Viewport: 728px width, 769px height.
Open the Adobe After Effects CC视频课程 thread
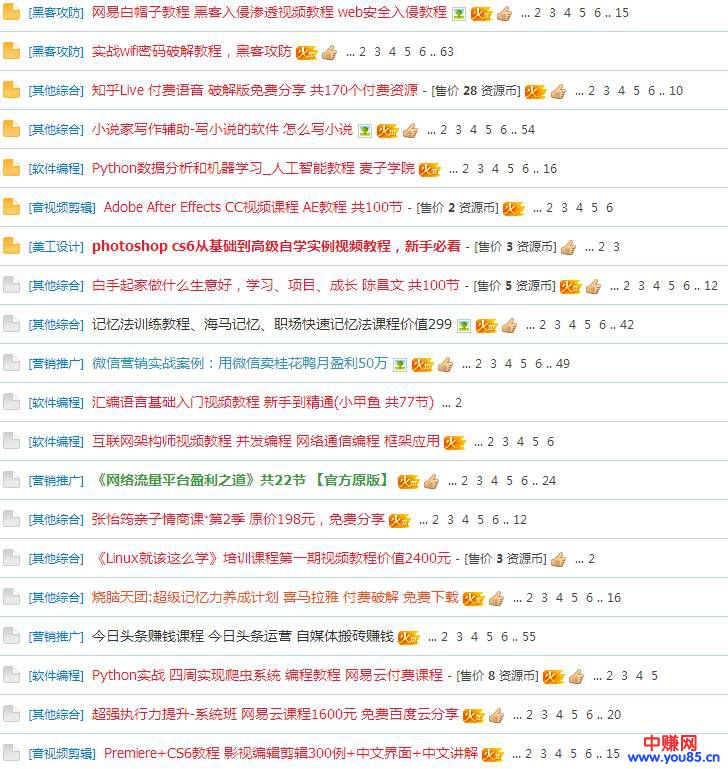(252, 207)
